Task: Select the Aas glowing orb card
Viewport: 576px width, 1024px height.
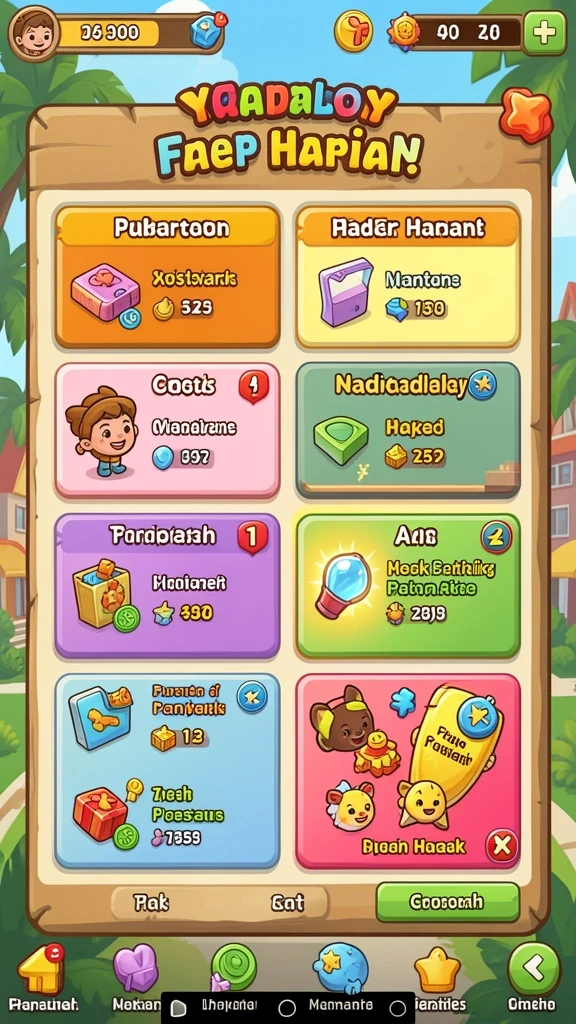Action: tap(408, 585)
